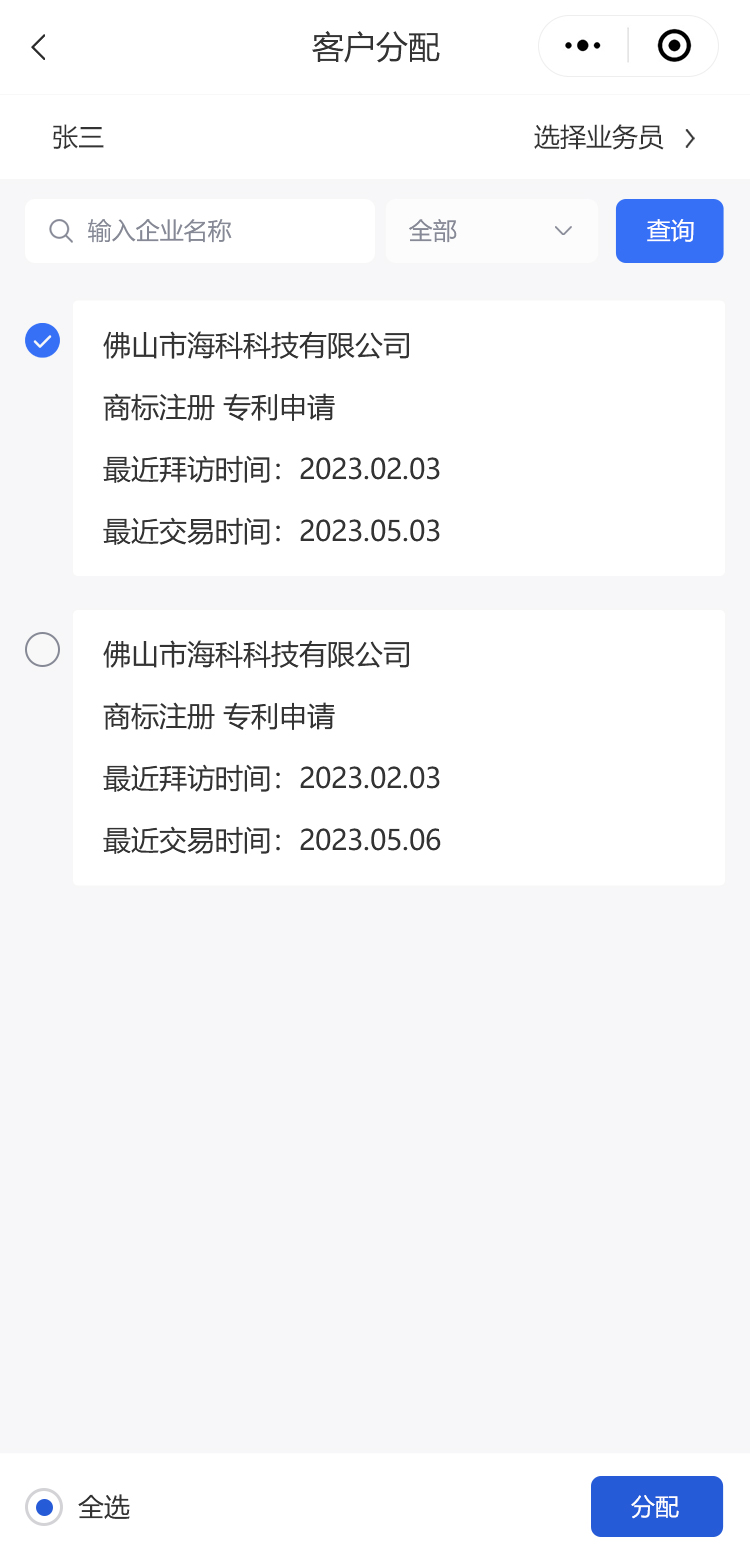750x1559 pixels.
Task: Go back from 客户分配 page
Action: [38, 47]
